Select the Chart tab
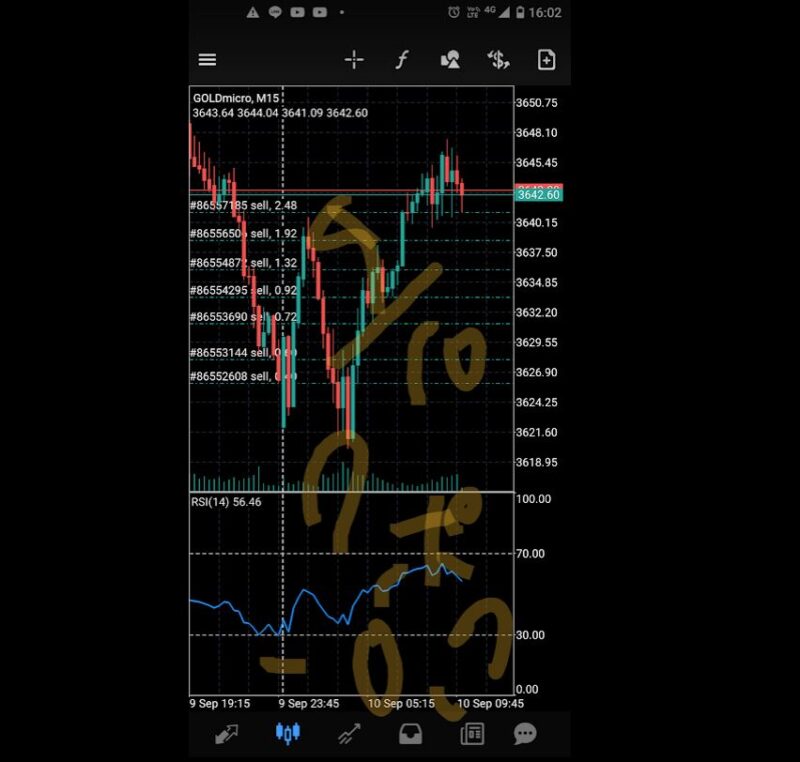The width and height of the screenshot is (800, 762). [287, 735]
